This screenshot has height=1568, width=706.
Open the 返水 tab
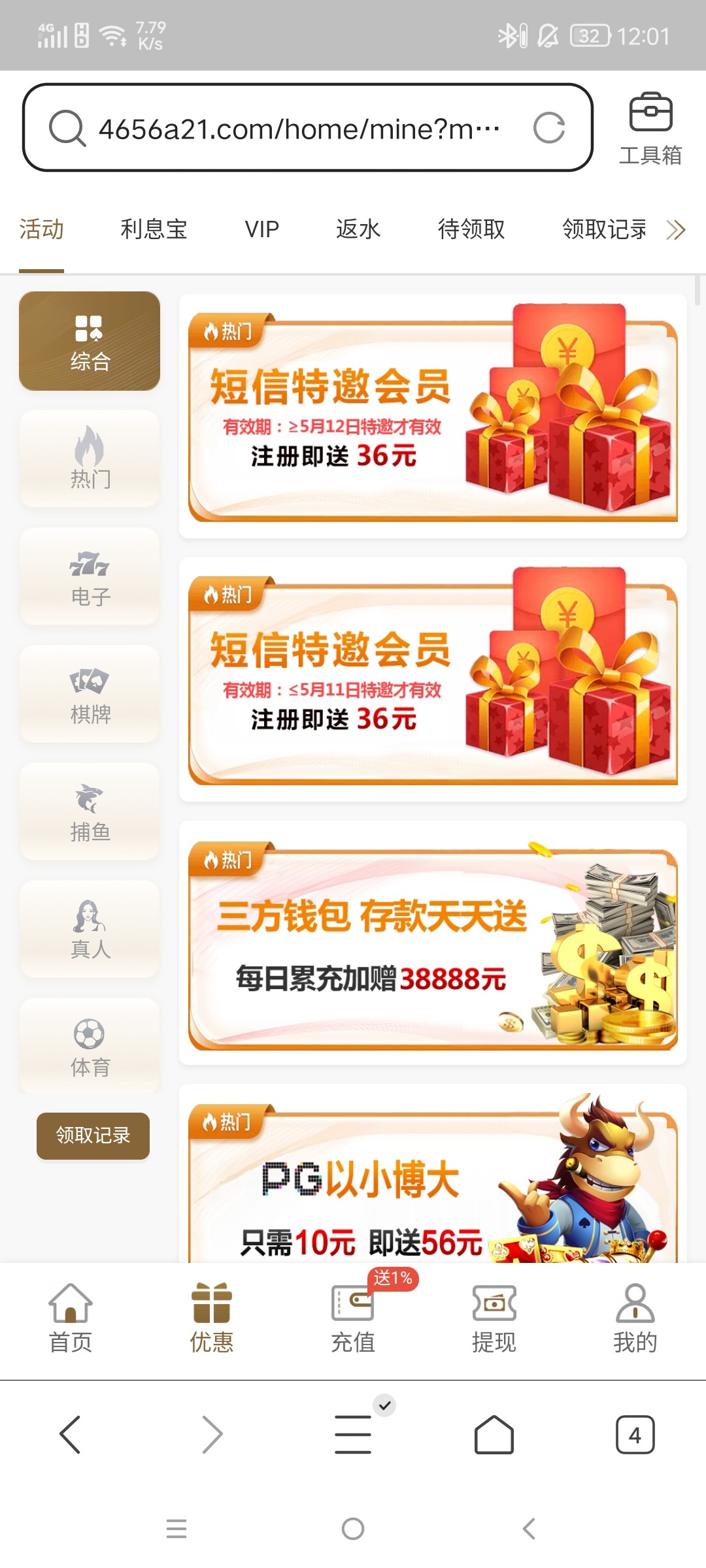tap(358, 229)
